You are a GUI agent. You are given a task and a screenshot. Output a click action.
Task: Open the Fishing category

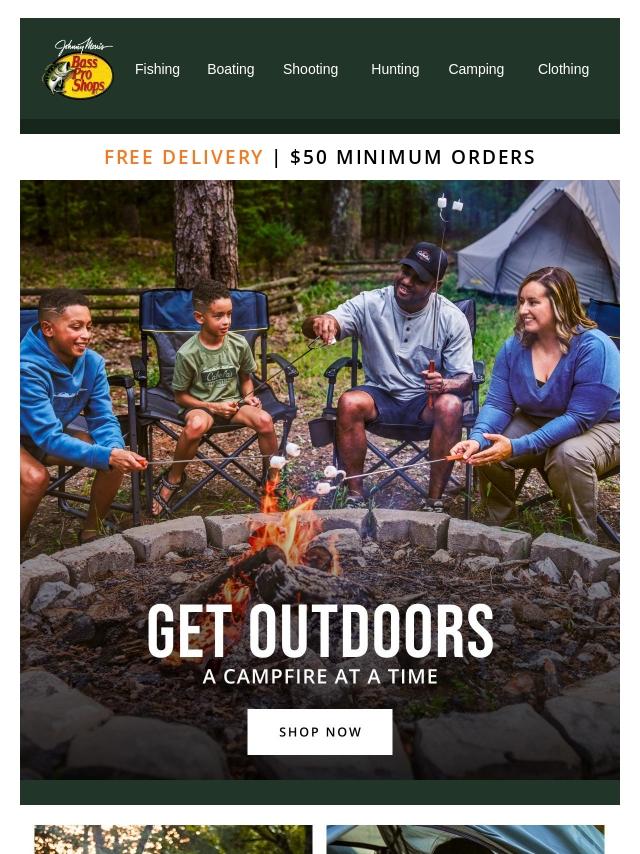157,69
